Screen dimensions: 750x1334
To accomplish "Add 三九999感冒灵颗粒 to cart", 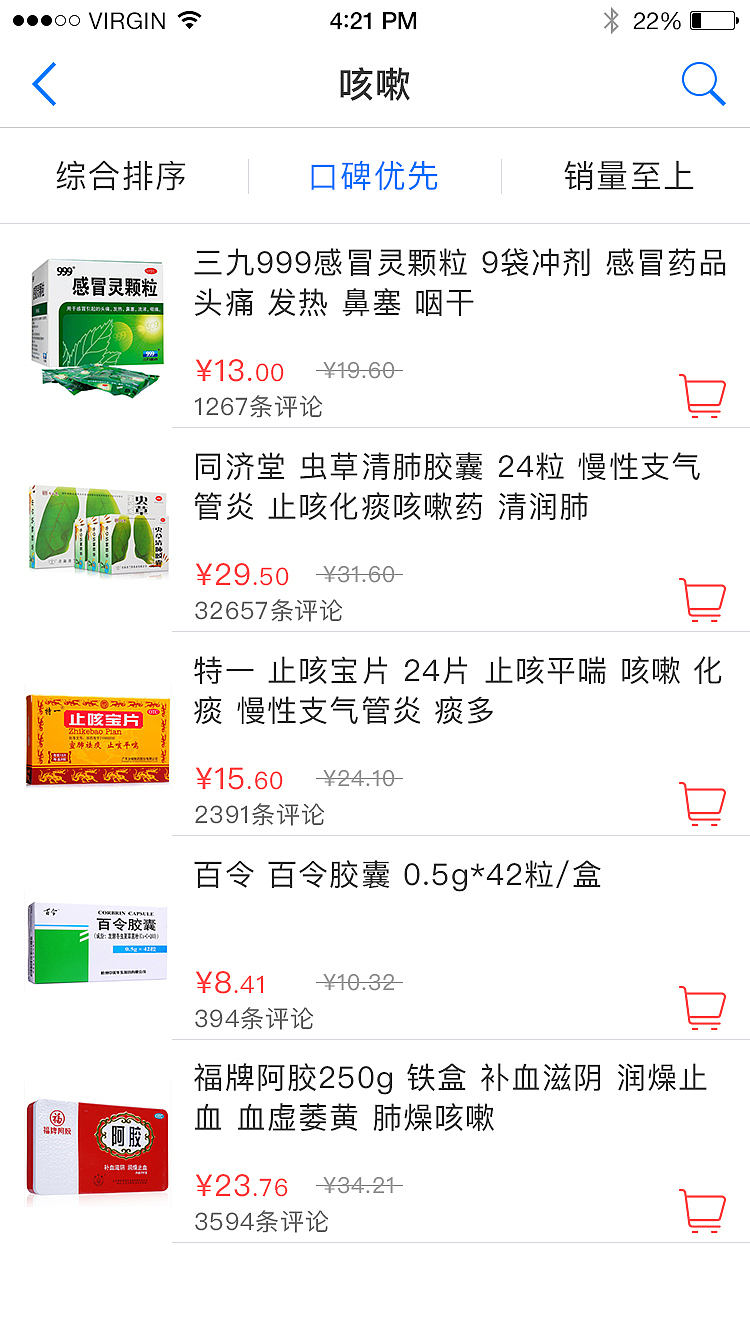I will tap(703, 396).
